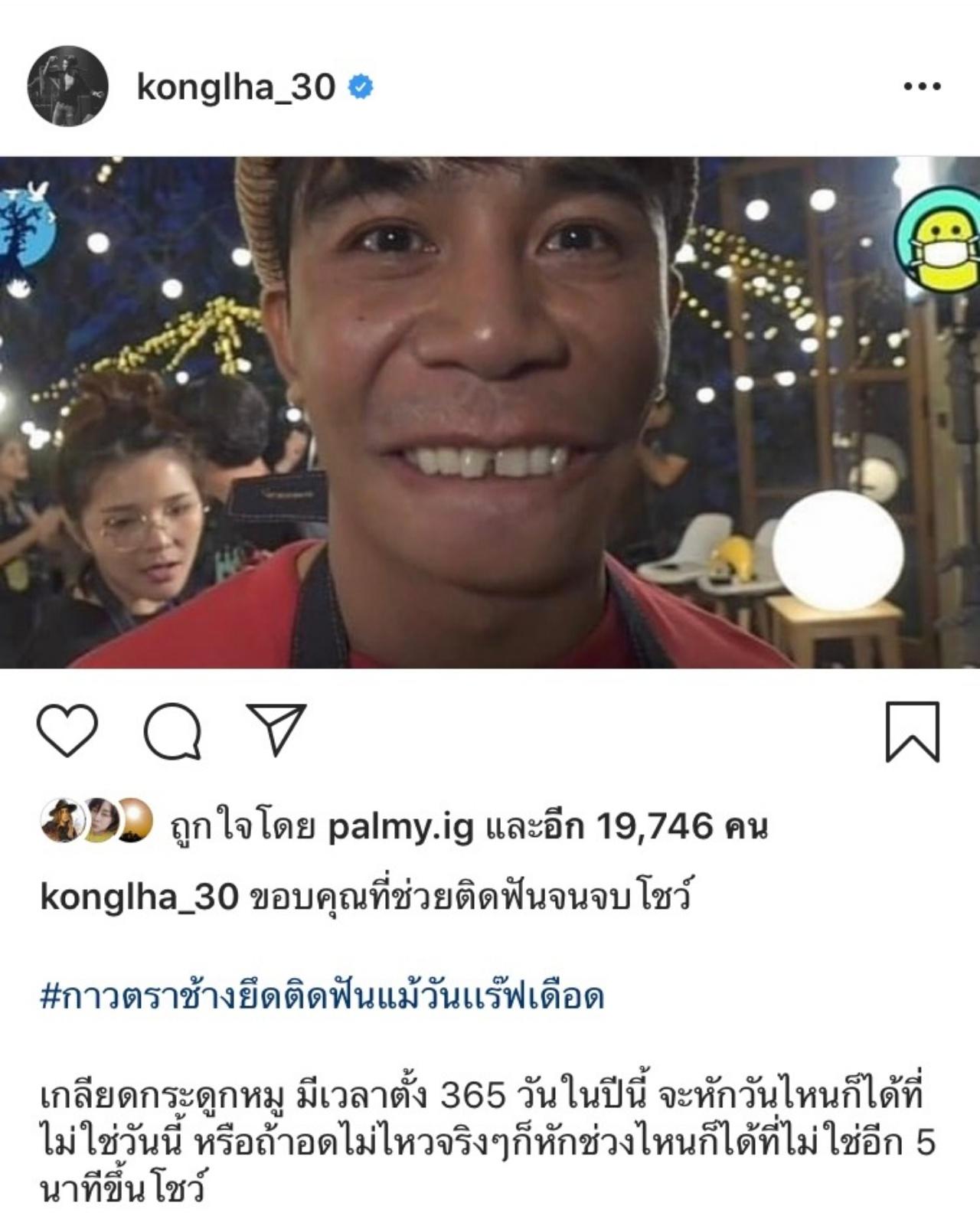Open konglha_30 profile picture in header
980x1216 pixels.
(x=67, y=86)
